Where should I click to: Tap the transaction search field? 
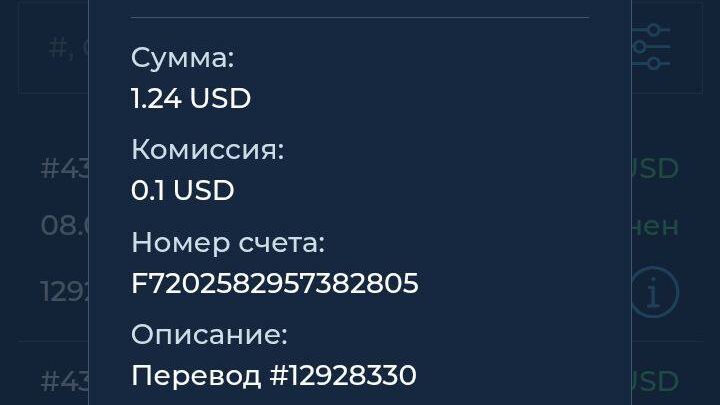point(58,49)
